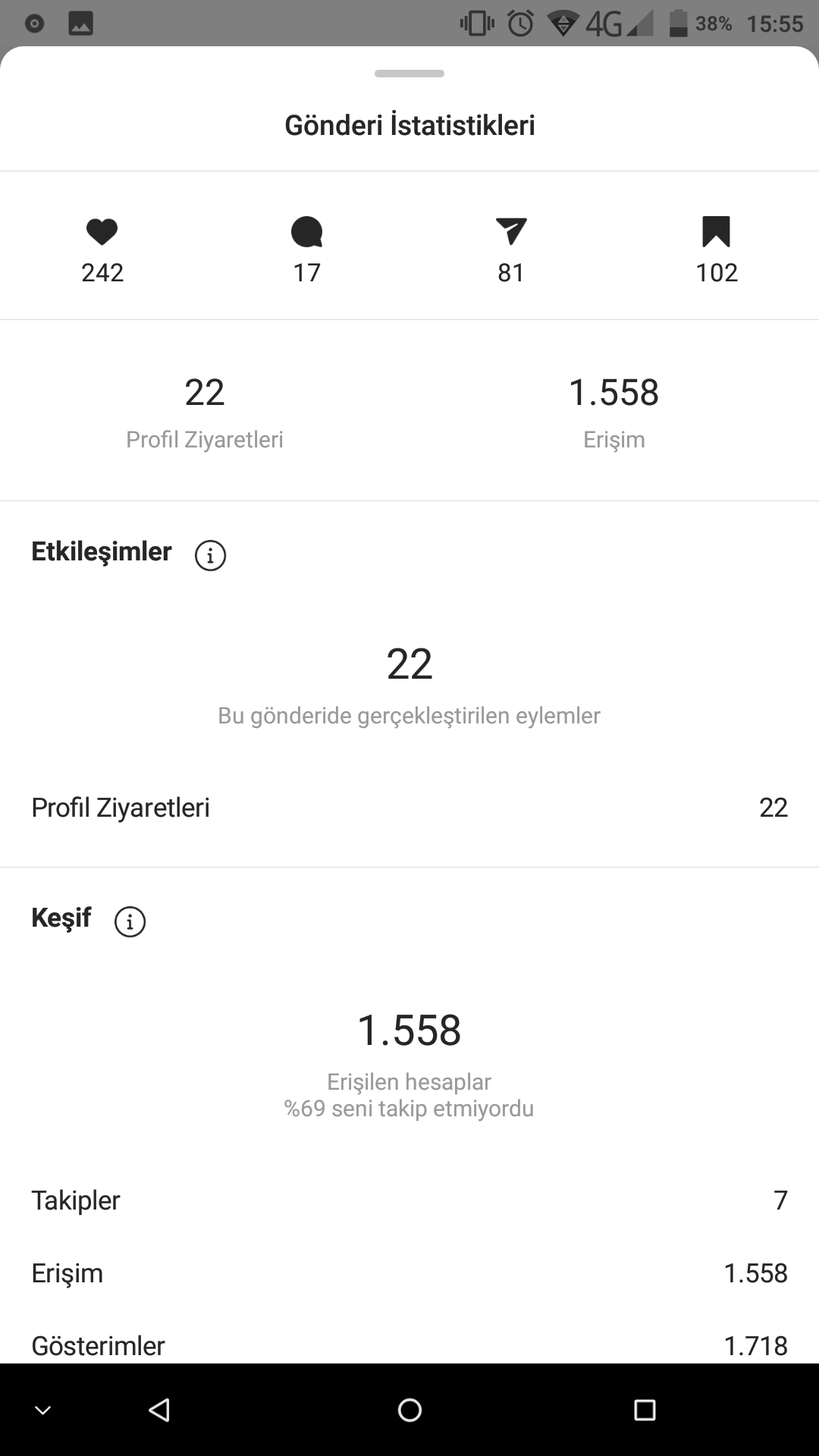819x1456 pixels.
Task: Go to home screen via navigation bar
Action: click(x=409, y=1410)
